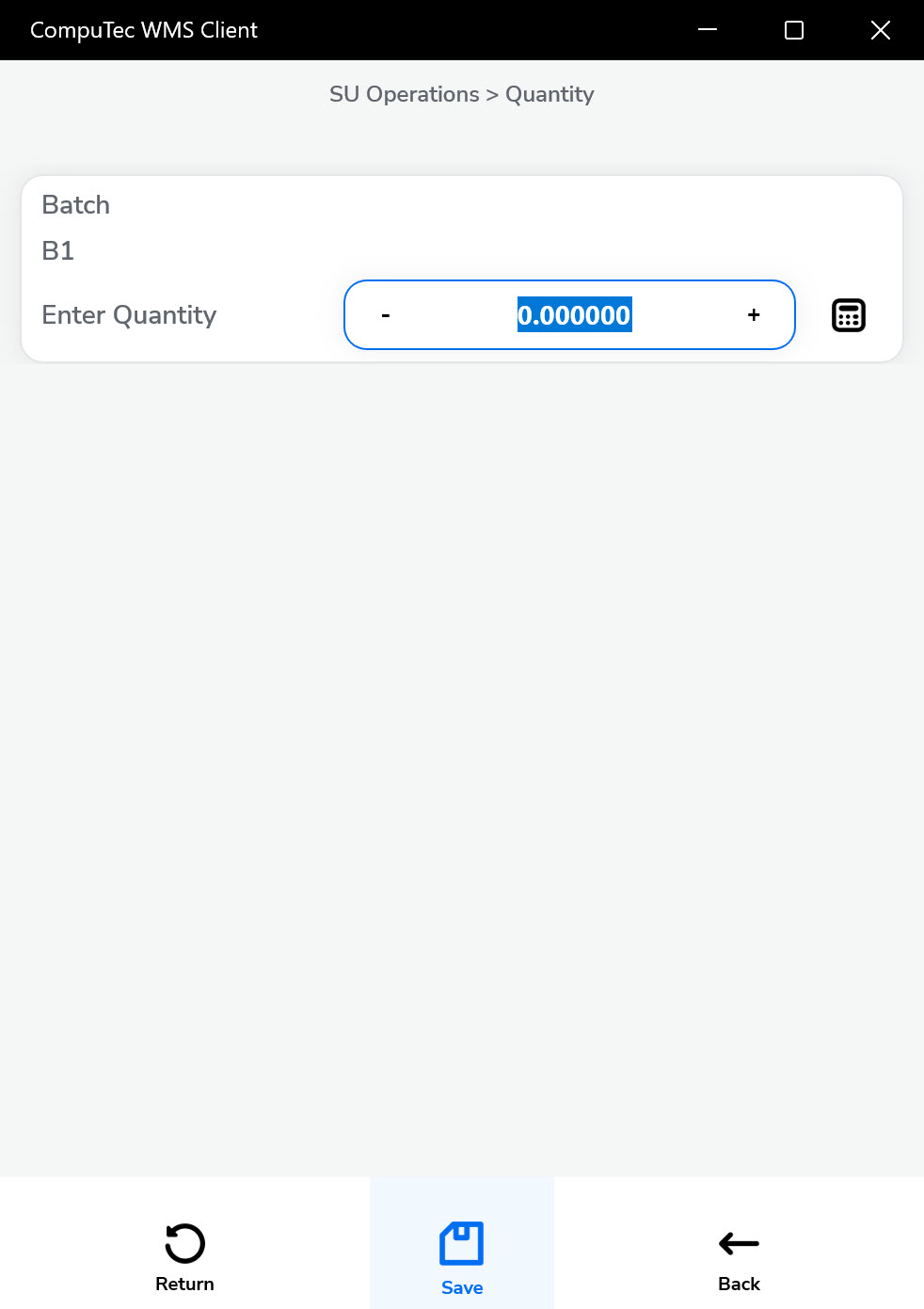
Task: Return to the previous operation
Action: [184, 1261]
